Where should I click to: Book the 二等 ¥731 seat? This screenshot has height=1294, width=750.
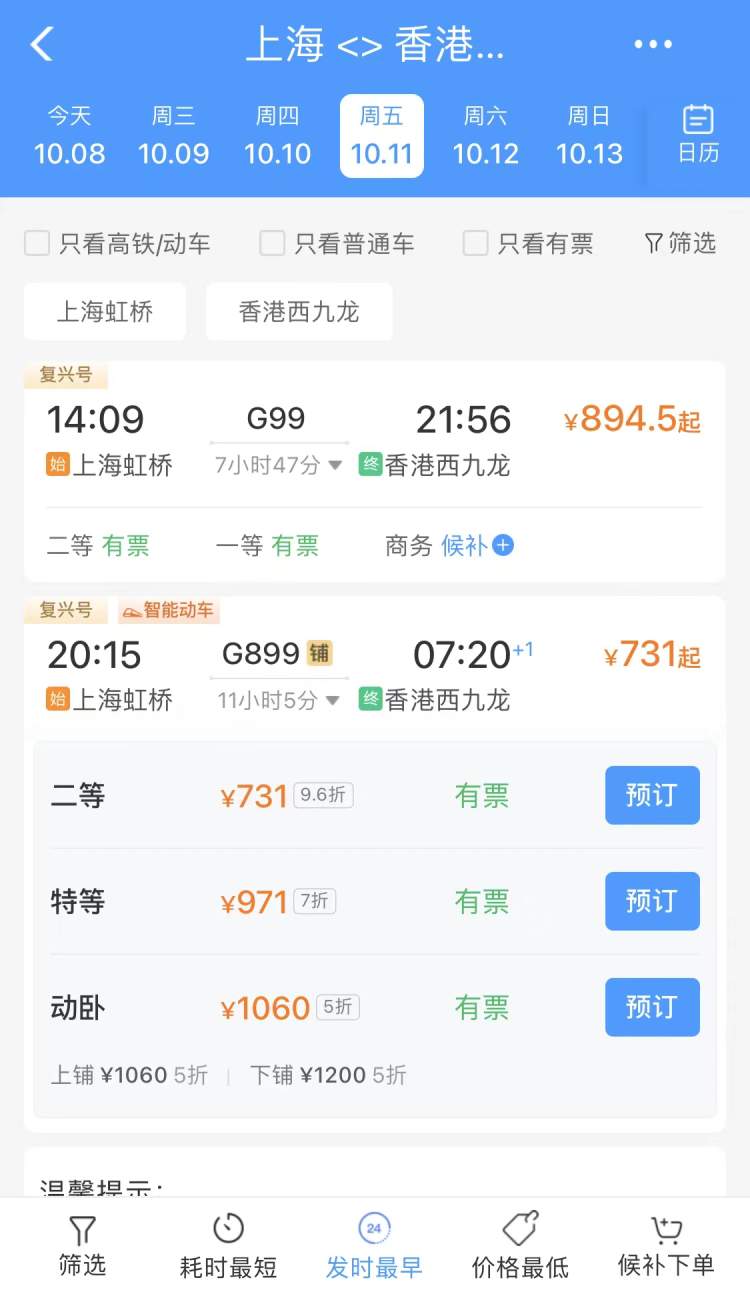tap(652, 795)
